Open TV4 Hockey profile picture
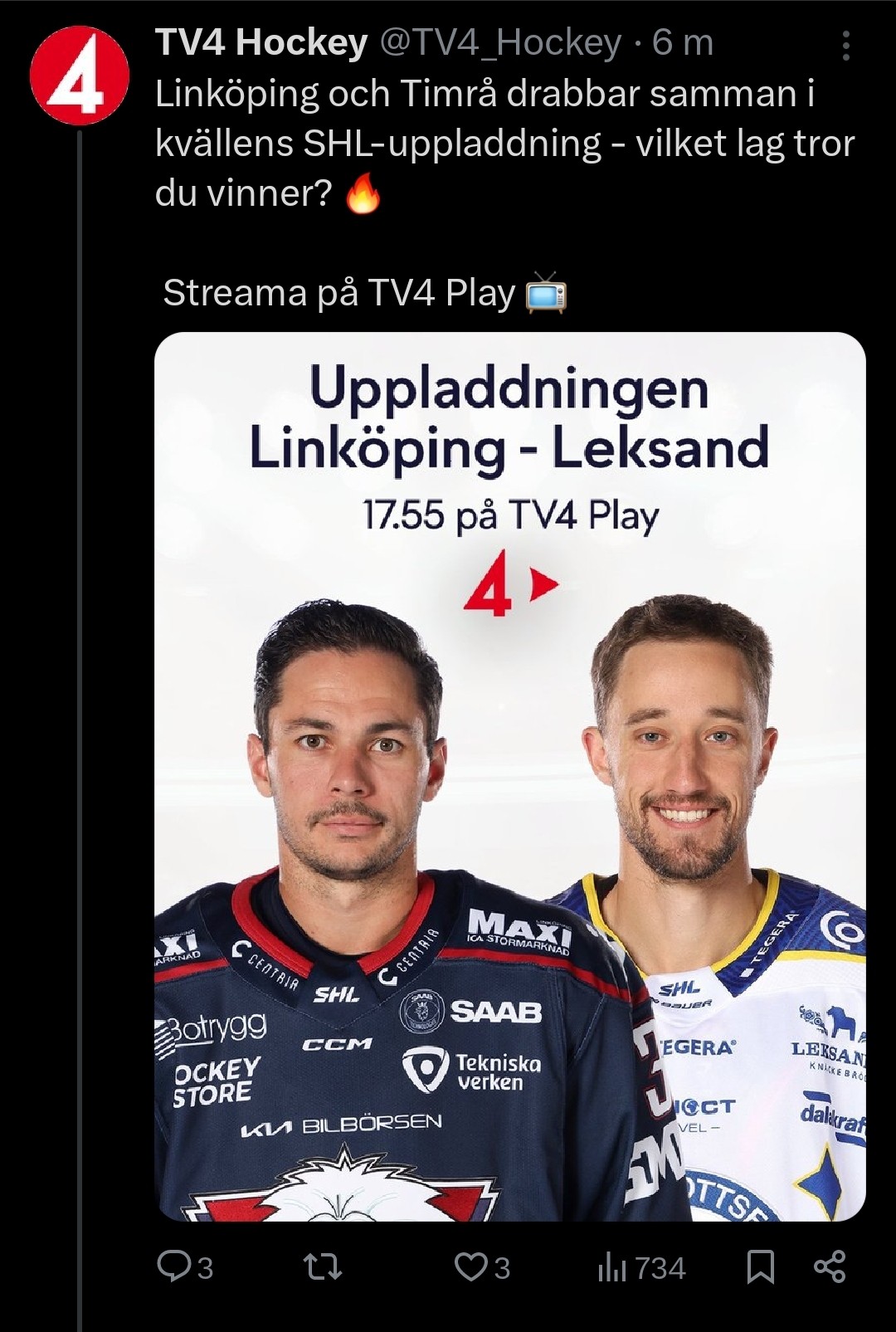The image size is (896, 1332). 79,76
